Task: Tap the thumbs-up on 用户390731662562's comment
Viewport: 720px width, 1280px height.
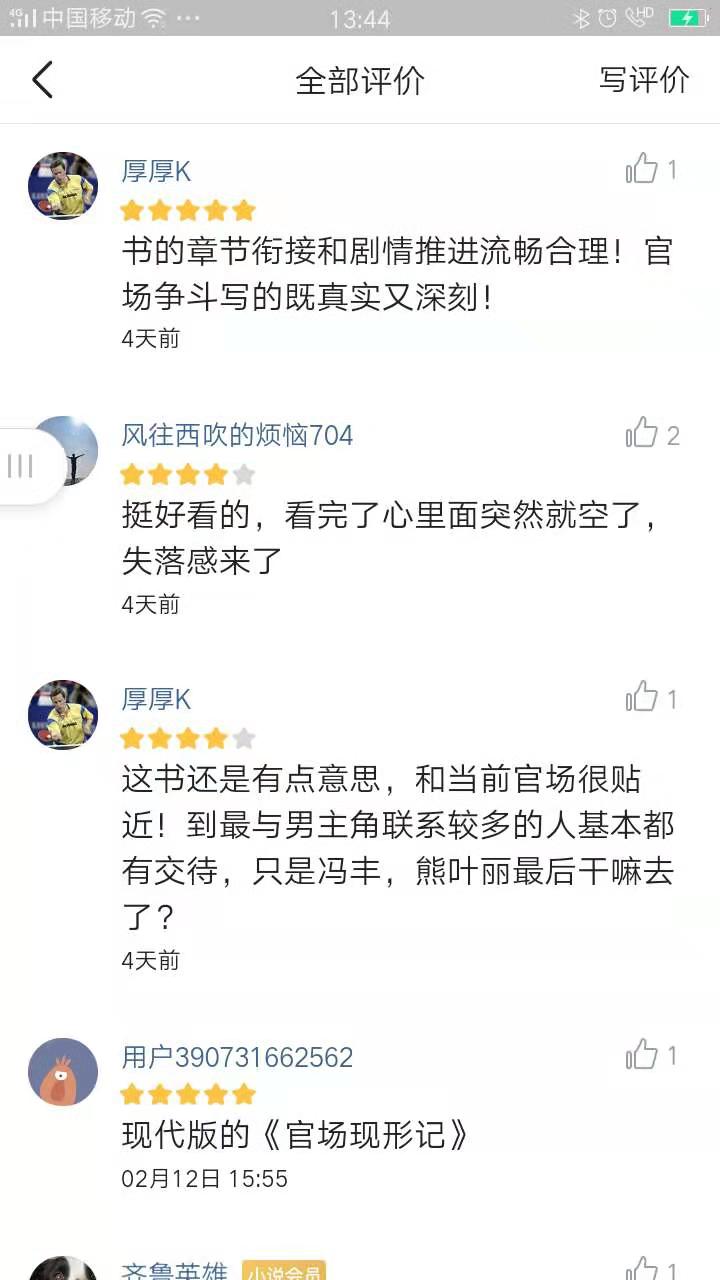Action: (x=644, y=1056)
